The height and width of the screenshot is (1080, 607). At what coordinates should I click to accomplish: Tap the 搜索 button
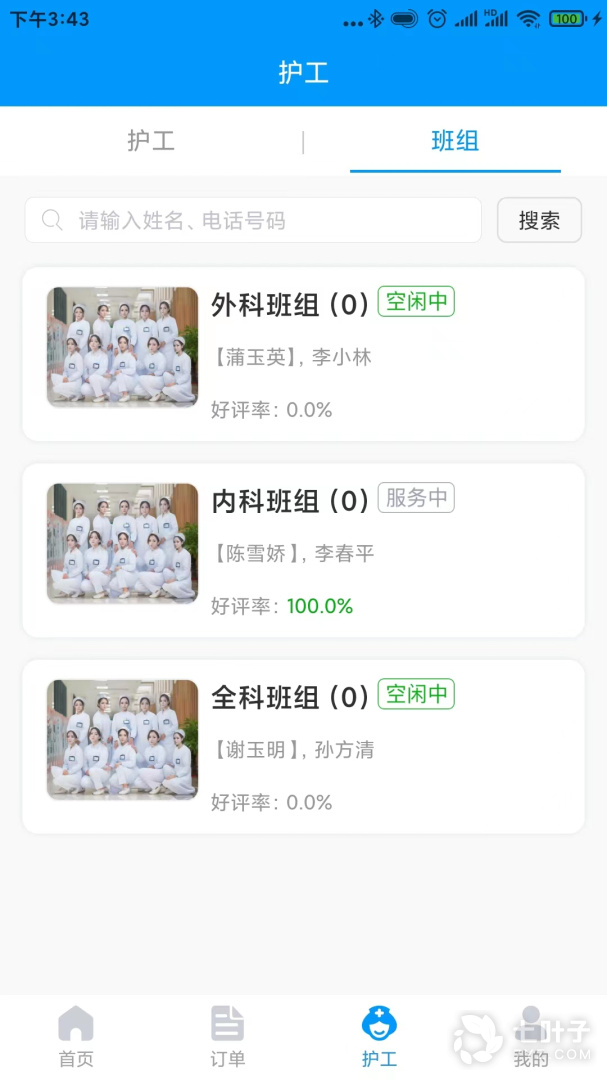pyautogui.click(x=539, y=220)
